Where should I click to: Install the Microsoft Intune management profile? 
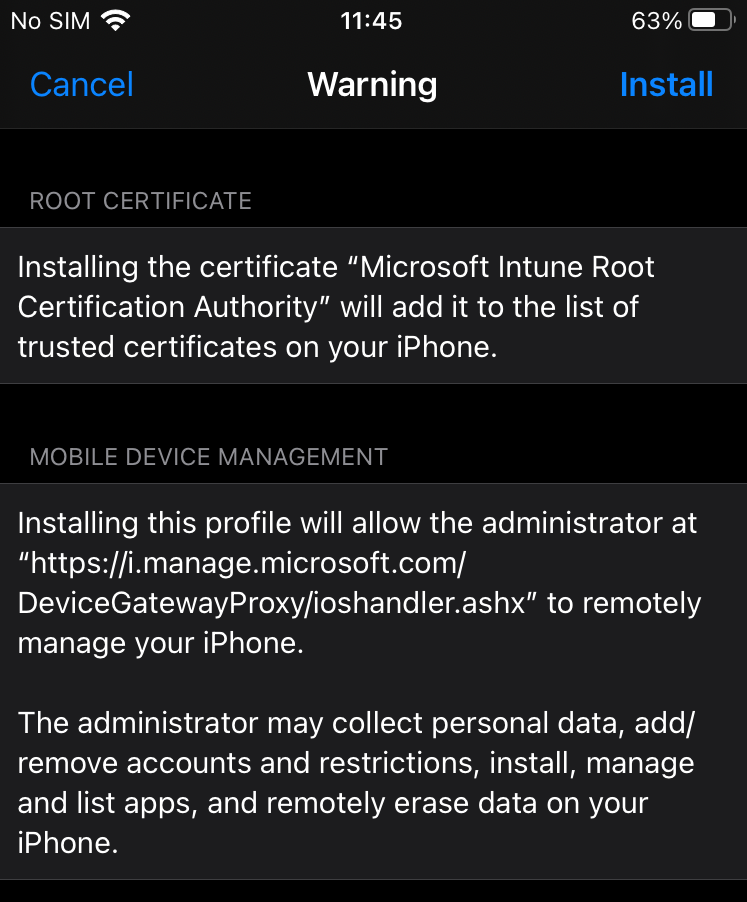[666, 85]
